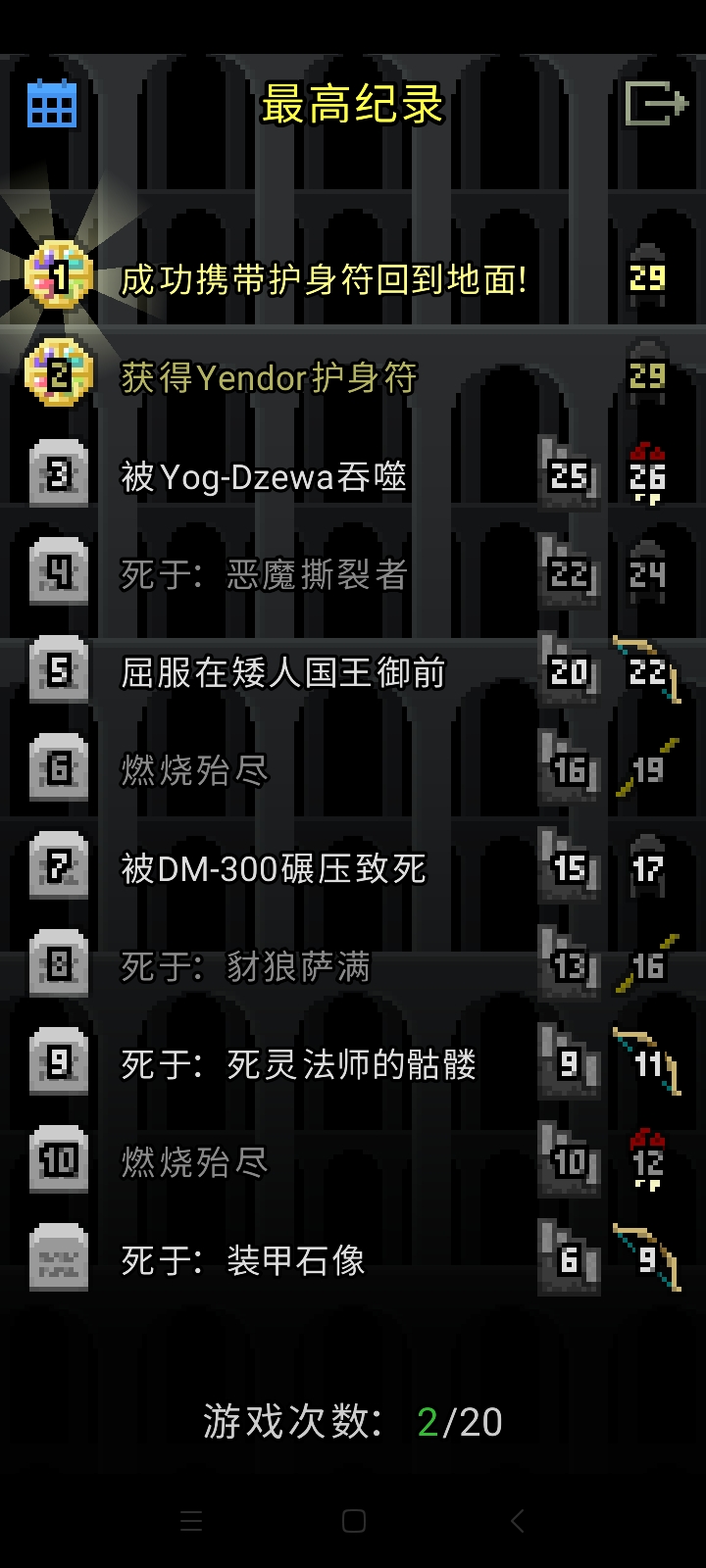Select record 7: 被DM-300碾压致死

[x=273, y=868]
